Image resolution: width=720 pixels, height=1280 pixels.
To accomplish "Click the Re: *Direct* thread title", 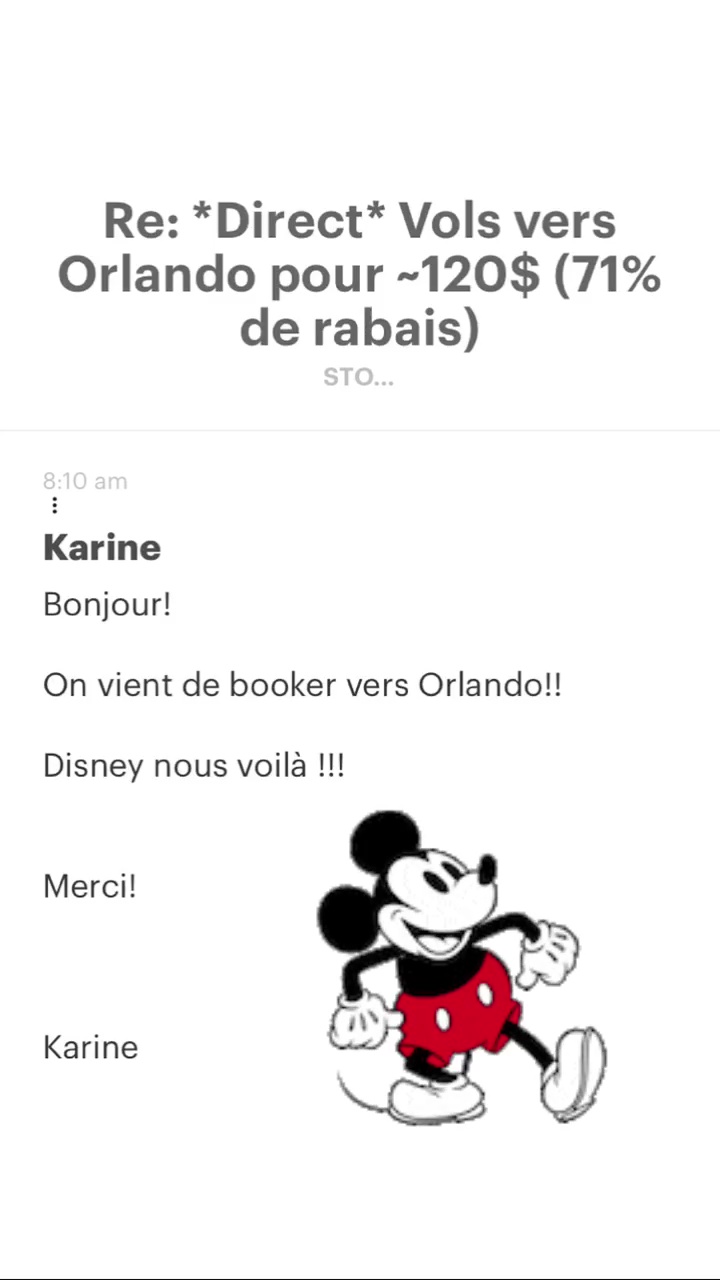I will (x=359, y=220).
